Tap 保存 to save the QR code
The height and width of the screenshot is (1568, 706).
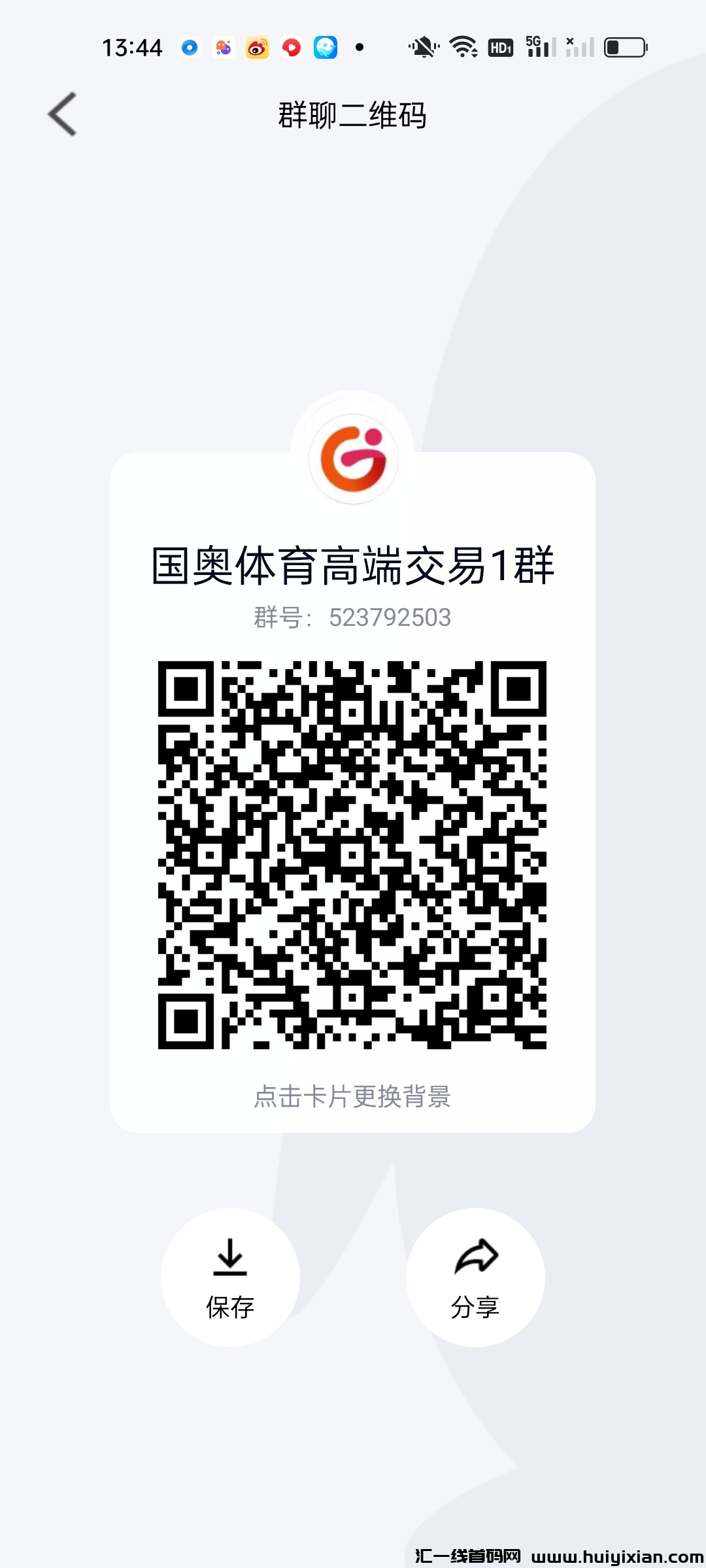(229, 1307)
